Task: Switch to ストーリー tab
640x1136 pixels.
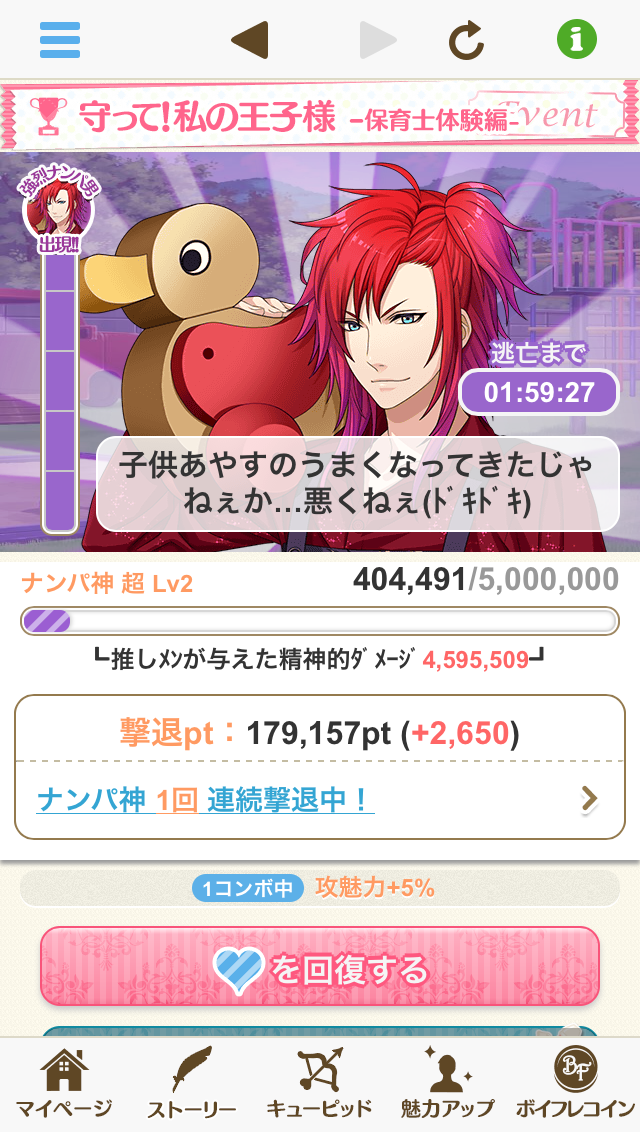Action: tap(192, 1086)
